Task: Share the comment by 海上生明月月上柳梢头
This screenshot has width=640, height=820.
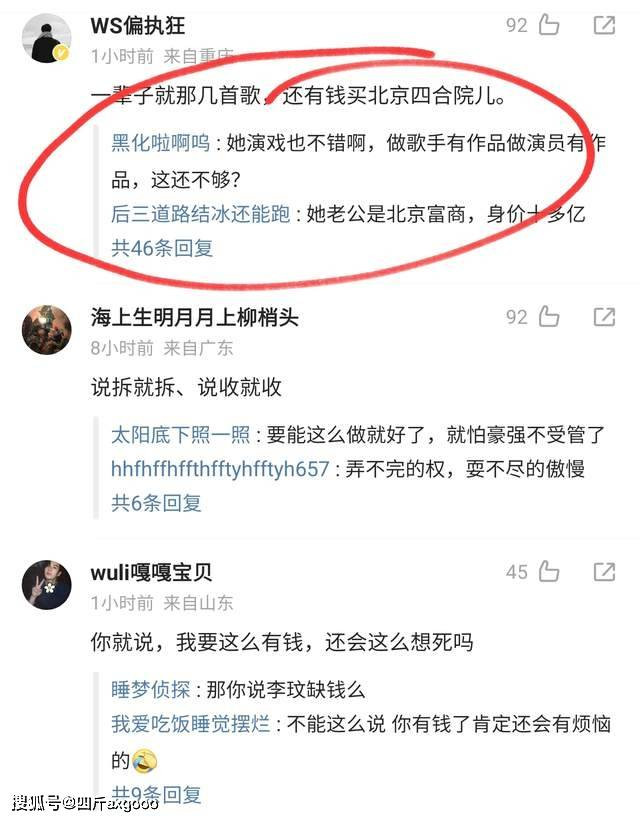Action: (x=604, y=318)
